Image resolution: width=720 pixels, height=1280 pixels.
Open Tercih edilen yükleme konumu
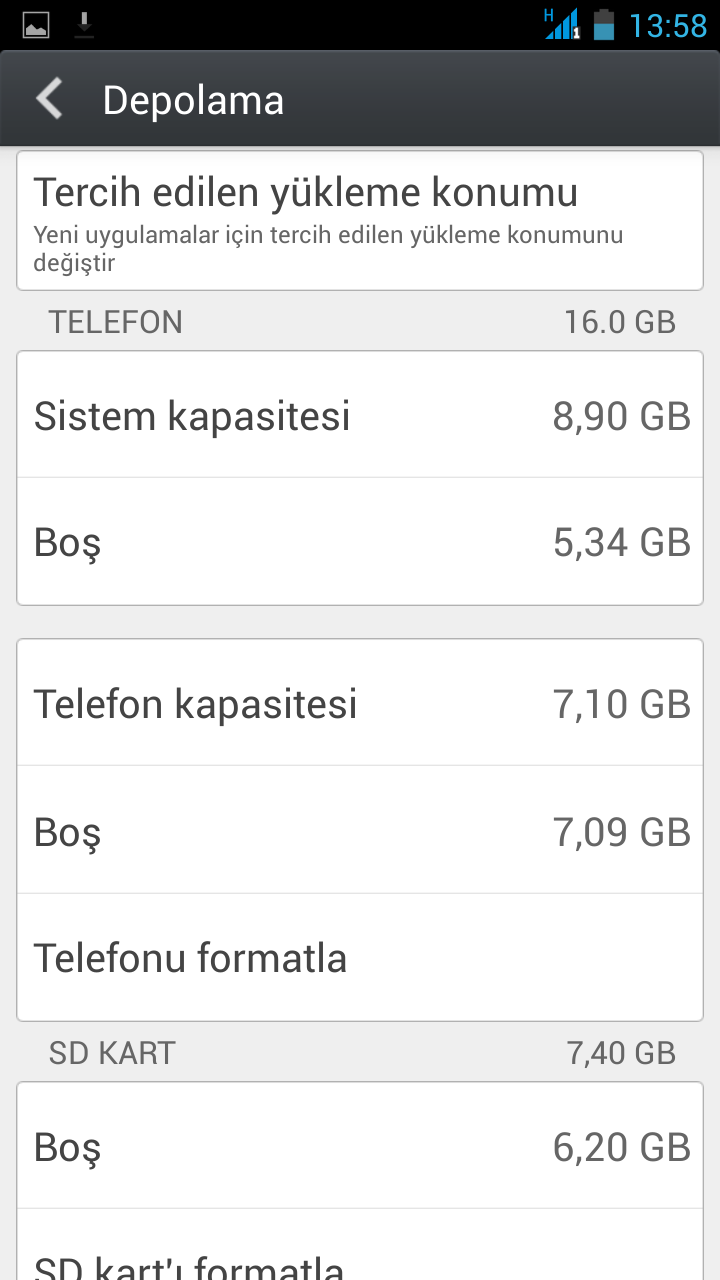coord(360,221)
